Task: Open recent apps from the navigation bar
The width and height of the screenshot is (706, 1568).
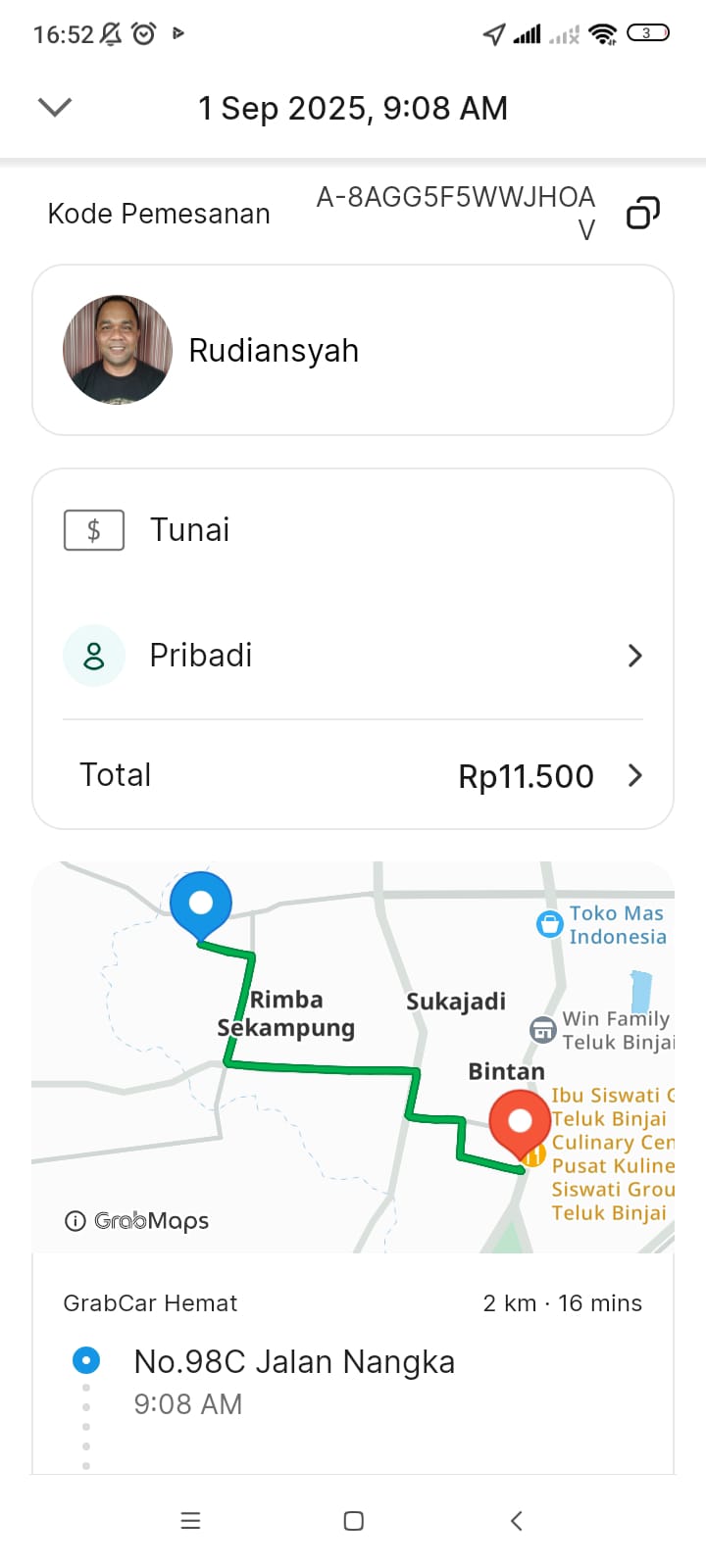Action: tap(190, 1520)
